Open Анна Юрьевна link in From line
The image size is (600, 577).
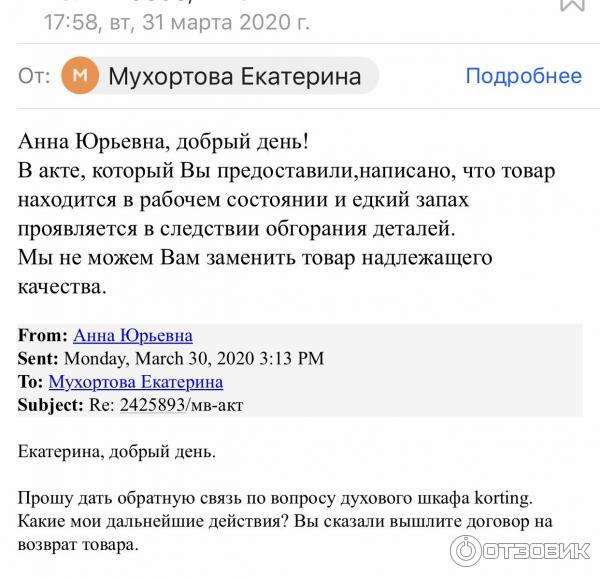click(x=133, y=336)
